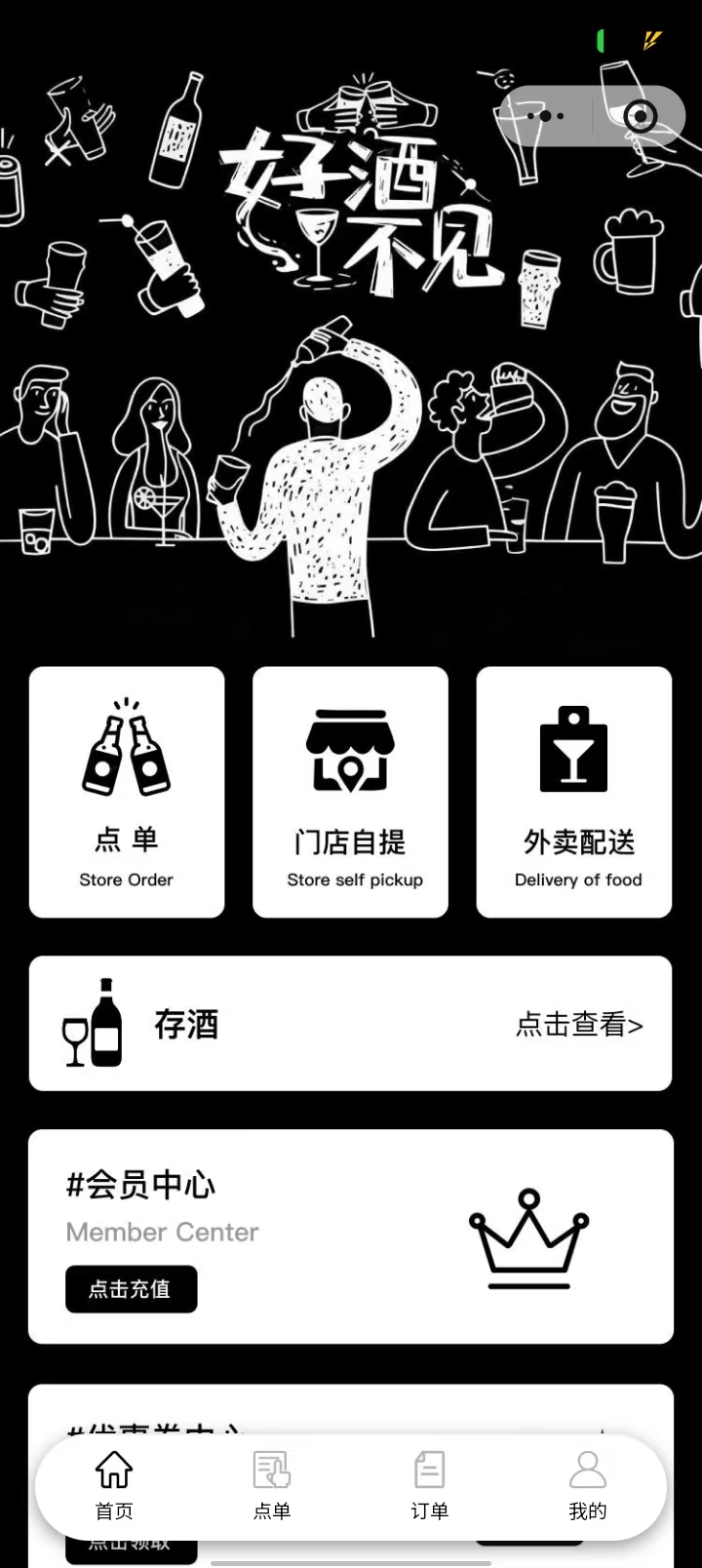The image size is (702, 1568).
Task: Open the 点单 Store Order card
Action: pyautogui.click(x=127, y=792)
